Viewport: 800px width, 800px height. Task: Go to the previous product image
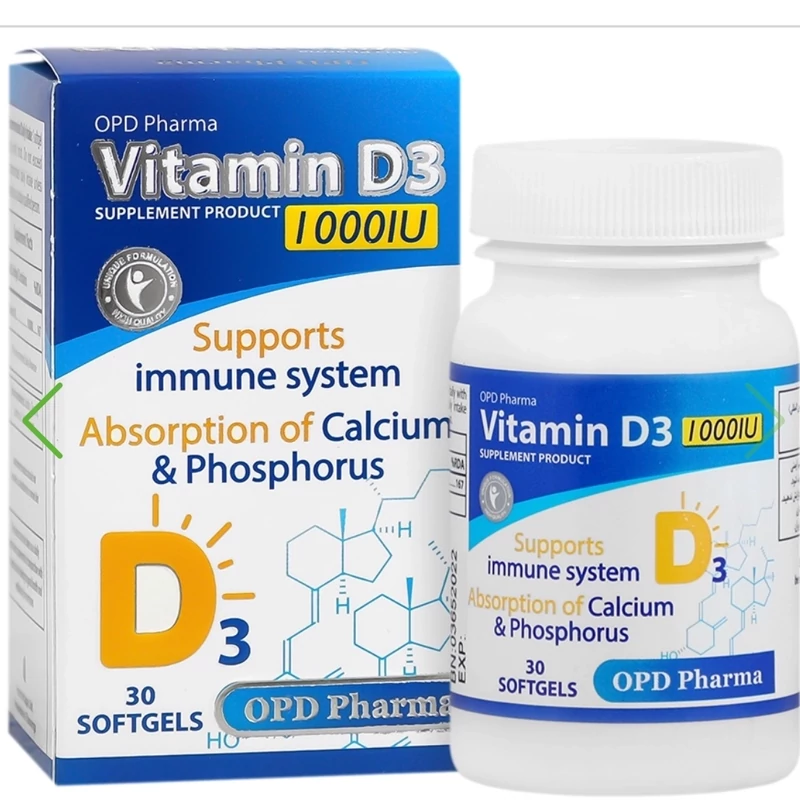point(42,418)
